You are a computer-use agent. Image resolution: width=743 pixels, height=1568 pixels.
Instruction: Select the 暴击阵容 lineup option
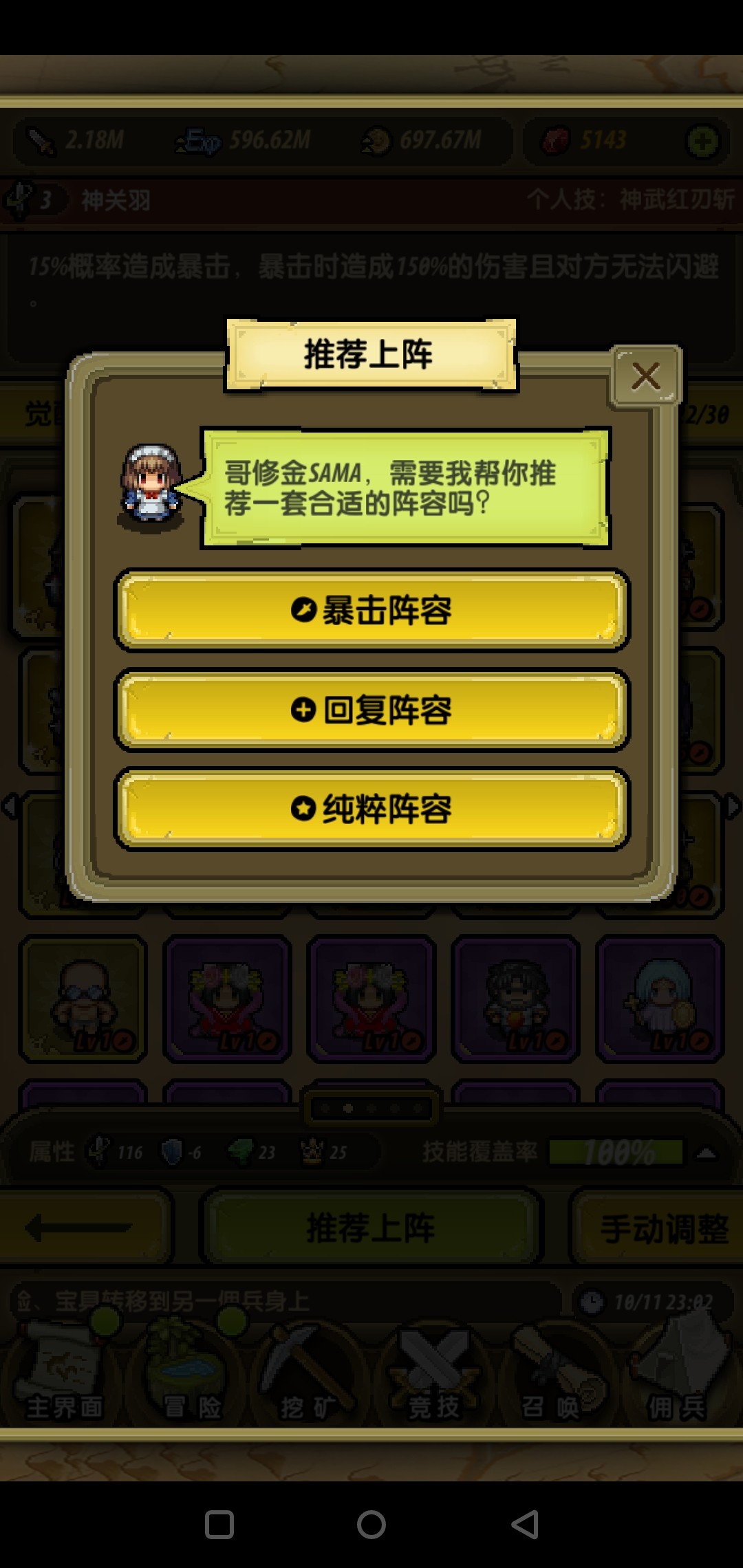coord(371,610)
